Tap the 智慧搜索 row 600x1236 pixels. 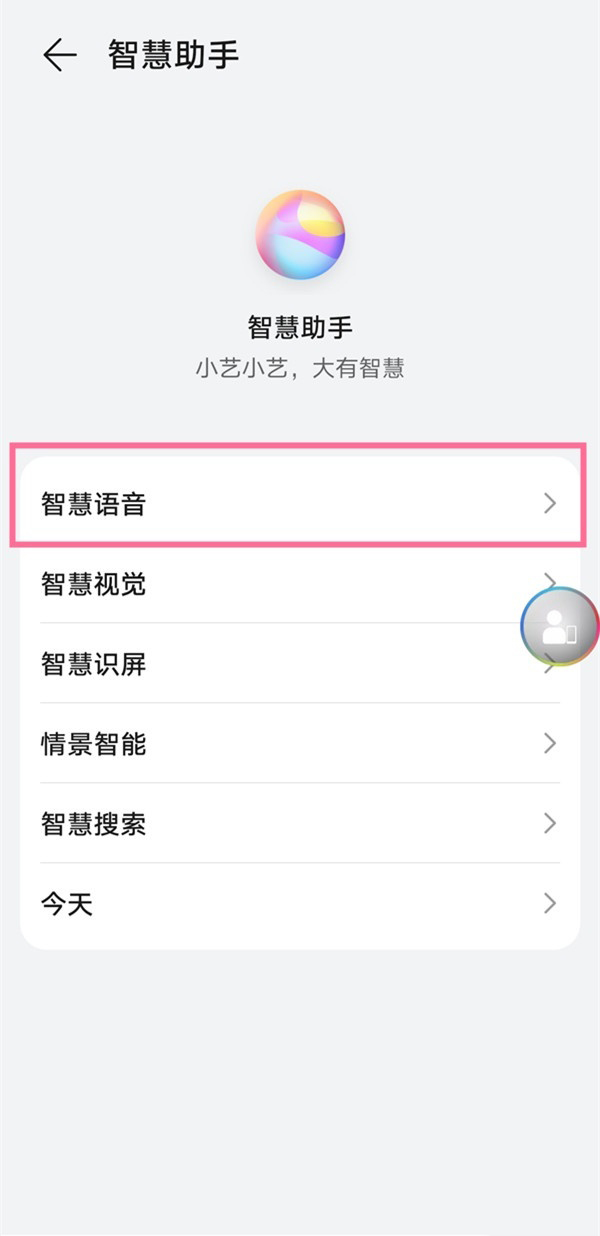tap(298, 823)
